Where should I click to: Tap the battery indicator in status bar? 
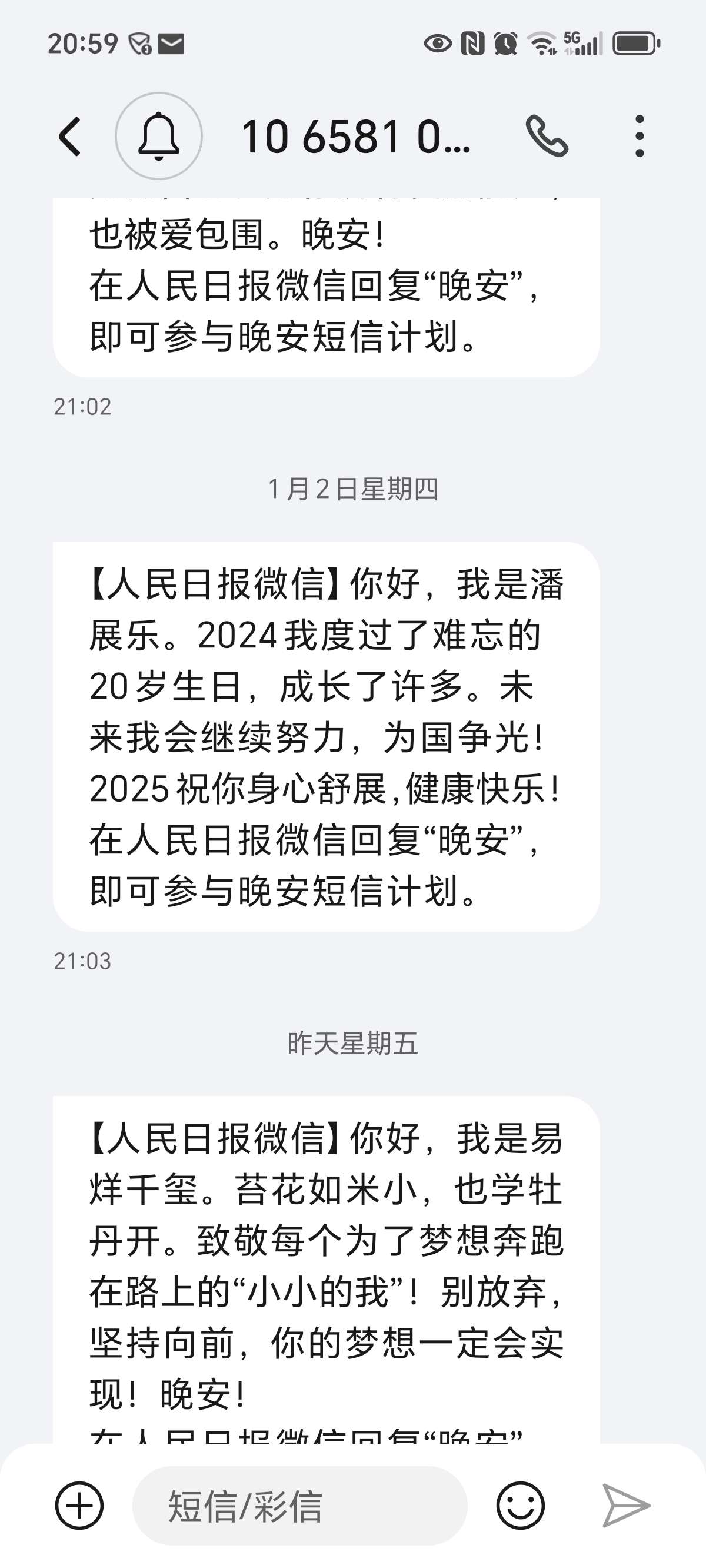[x=634, y=42]
